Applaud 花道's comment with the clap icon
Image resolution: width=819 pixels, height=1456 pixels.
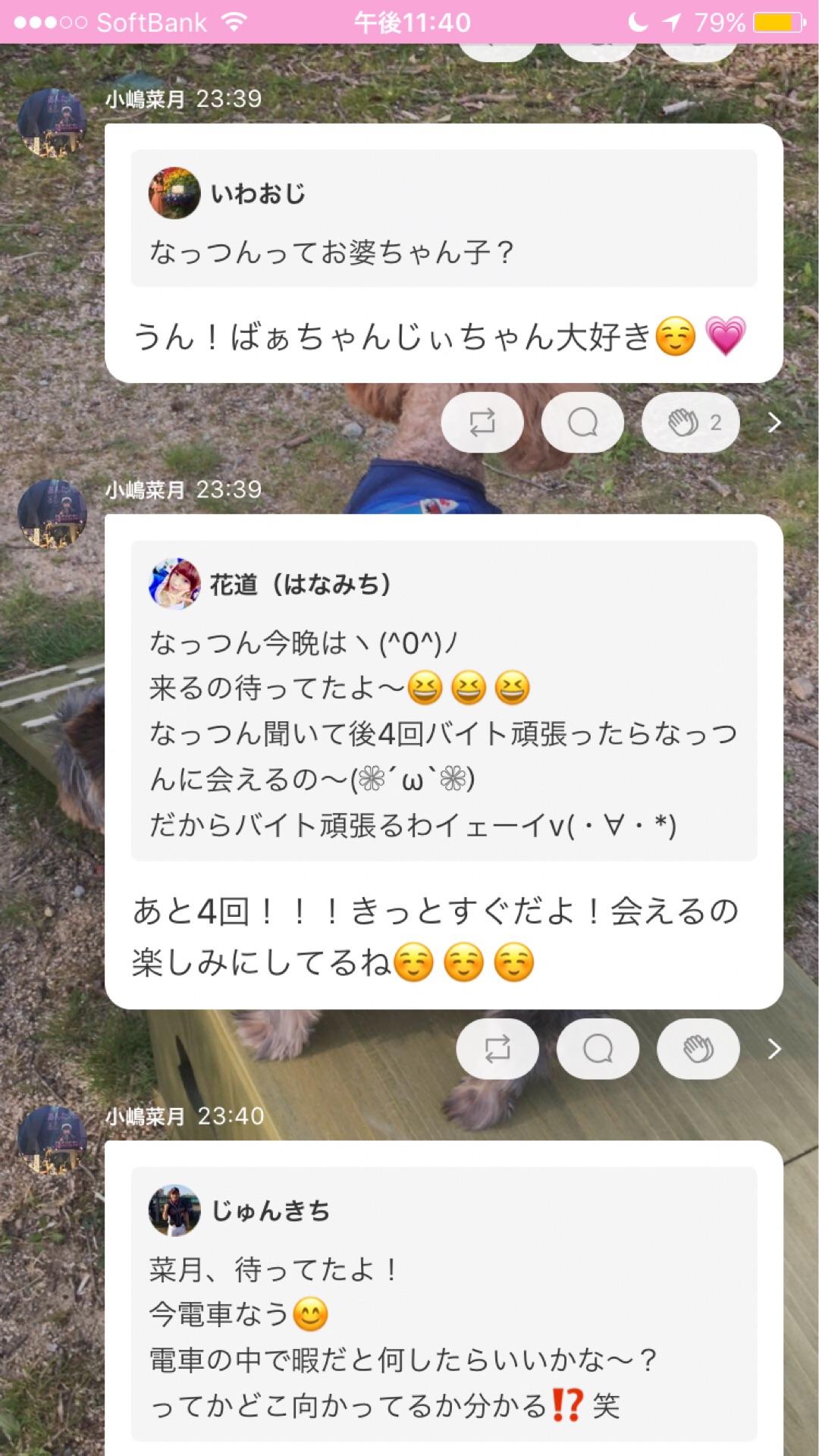[698, 1049]
